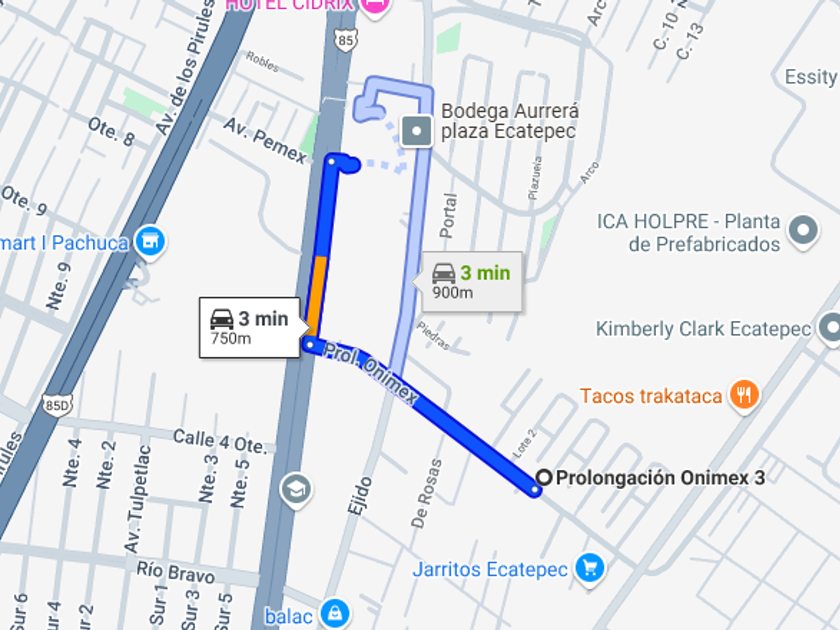
Task: Tap the Prolongación Onimex 3 endpoint marker
Action: point(543,478)
